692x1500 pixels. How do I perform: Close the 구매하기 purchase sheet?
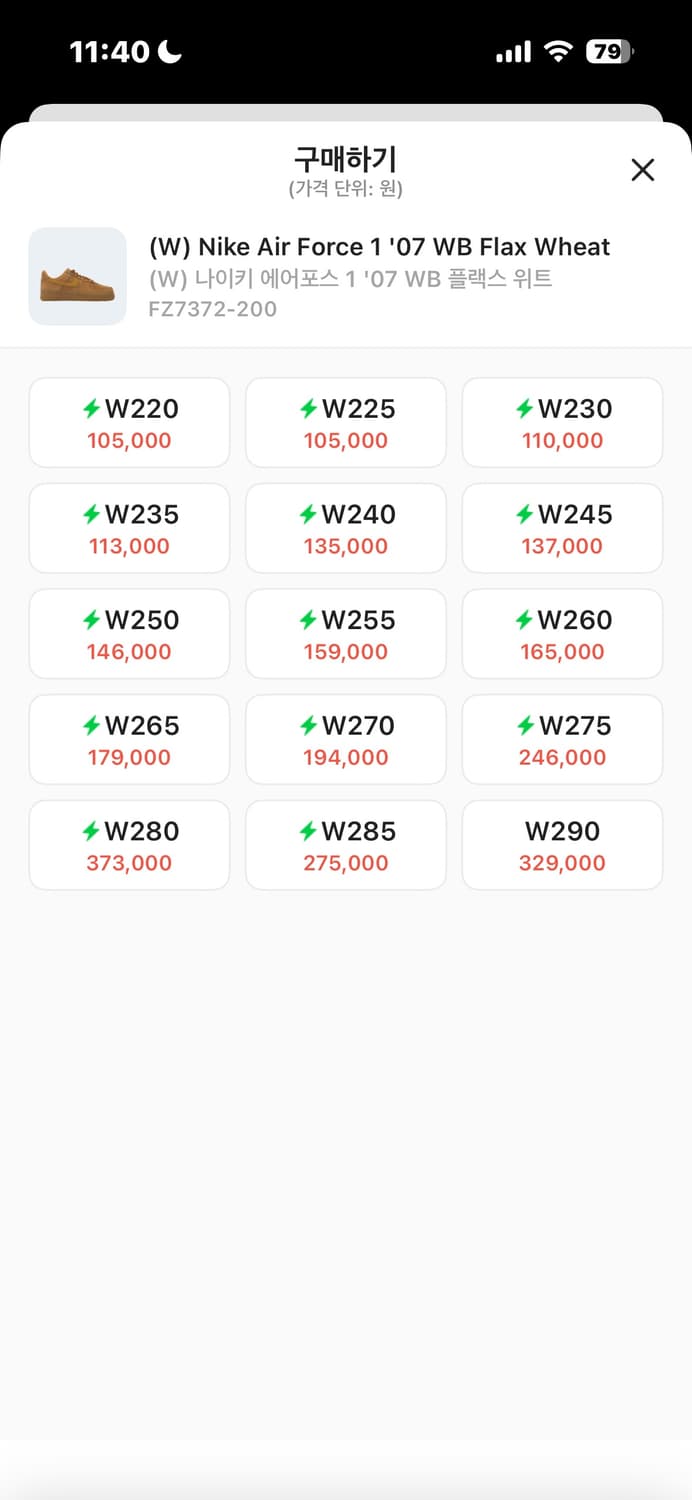click(x=642, y=170)
